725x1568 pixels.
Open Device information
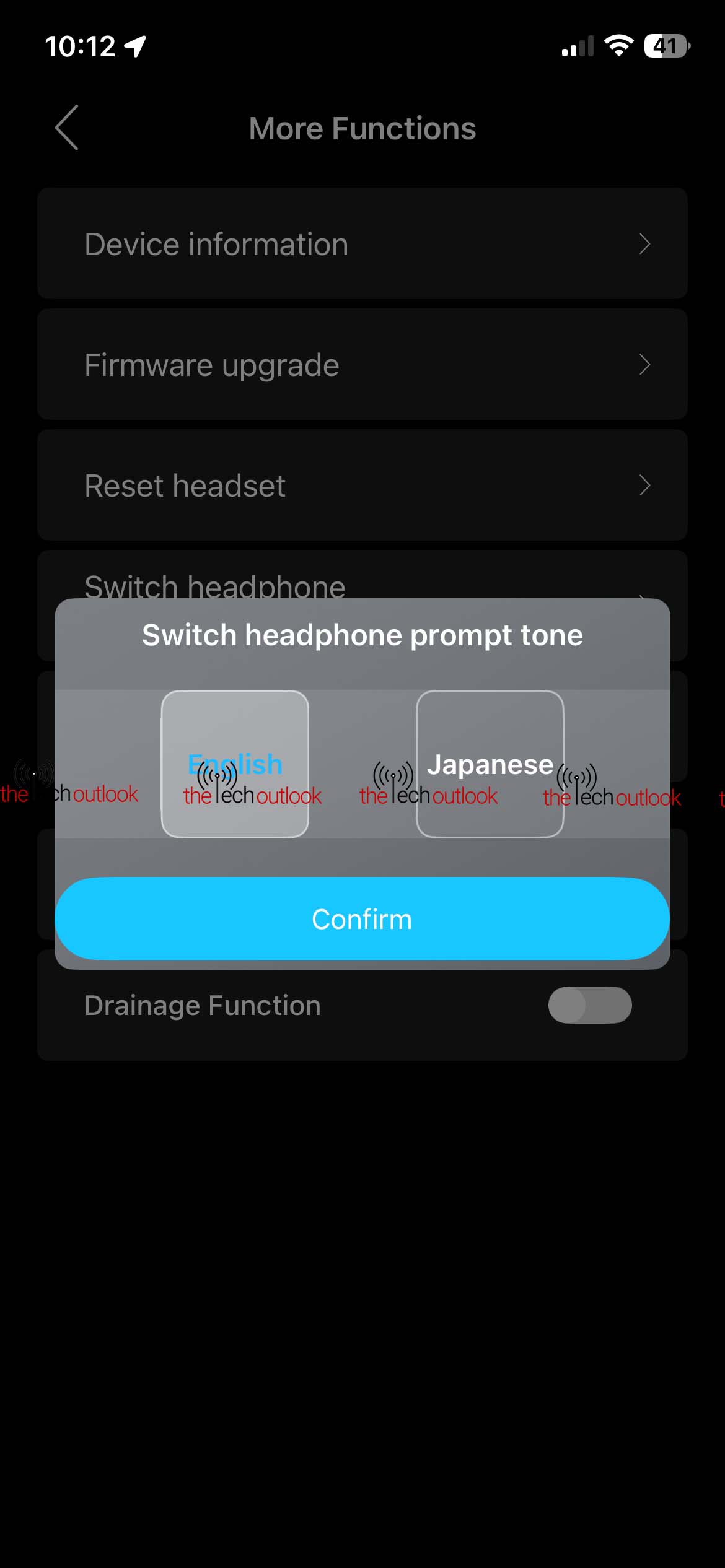(362, 244)
